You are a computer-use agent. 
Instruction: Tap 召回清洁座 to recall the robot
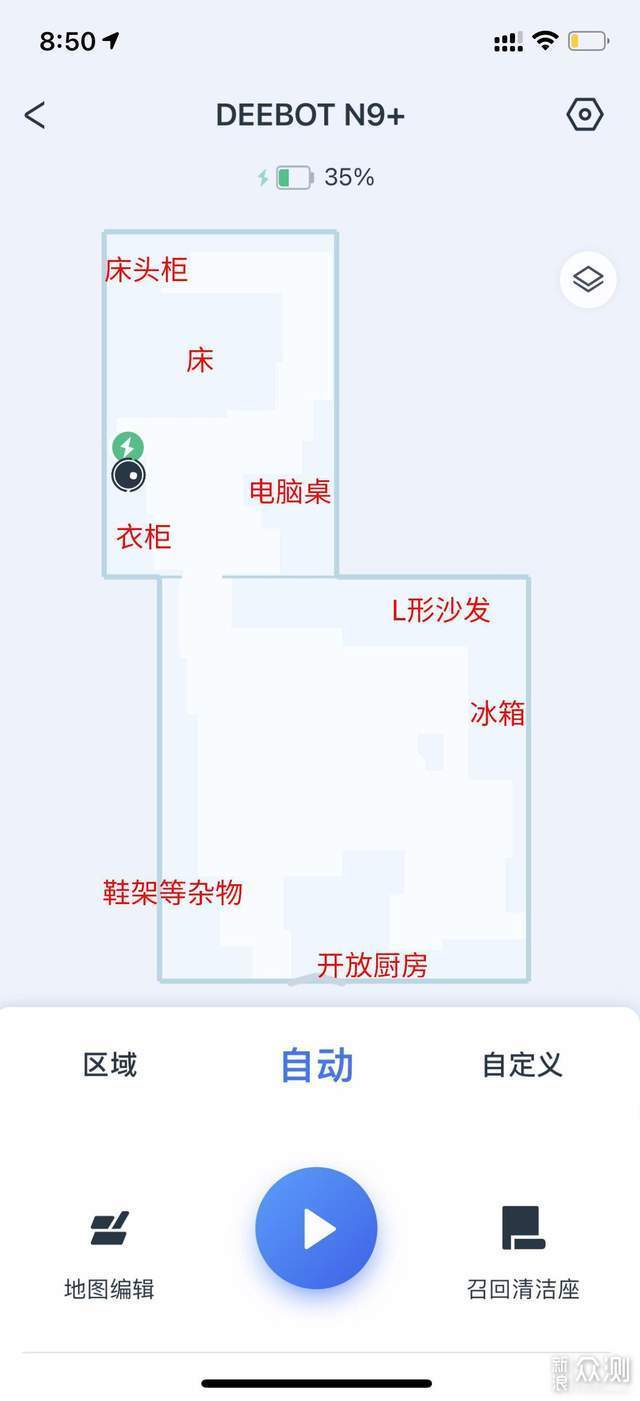pos(523,1250)
